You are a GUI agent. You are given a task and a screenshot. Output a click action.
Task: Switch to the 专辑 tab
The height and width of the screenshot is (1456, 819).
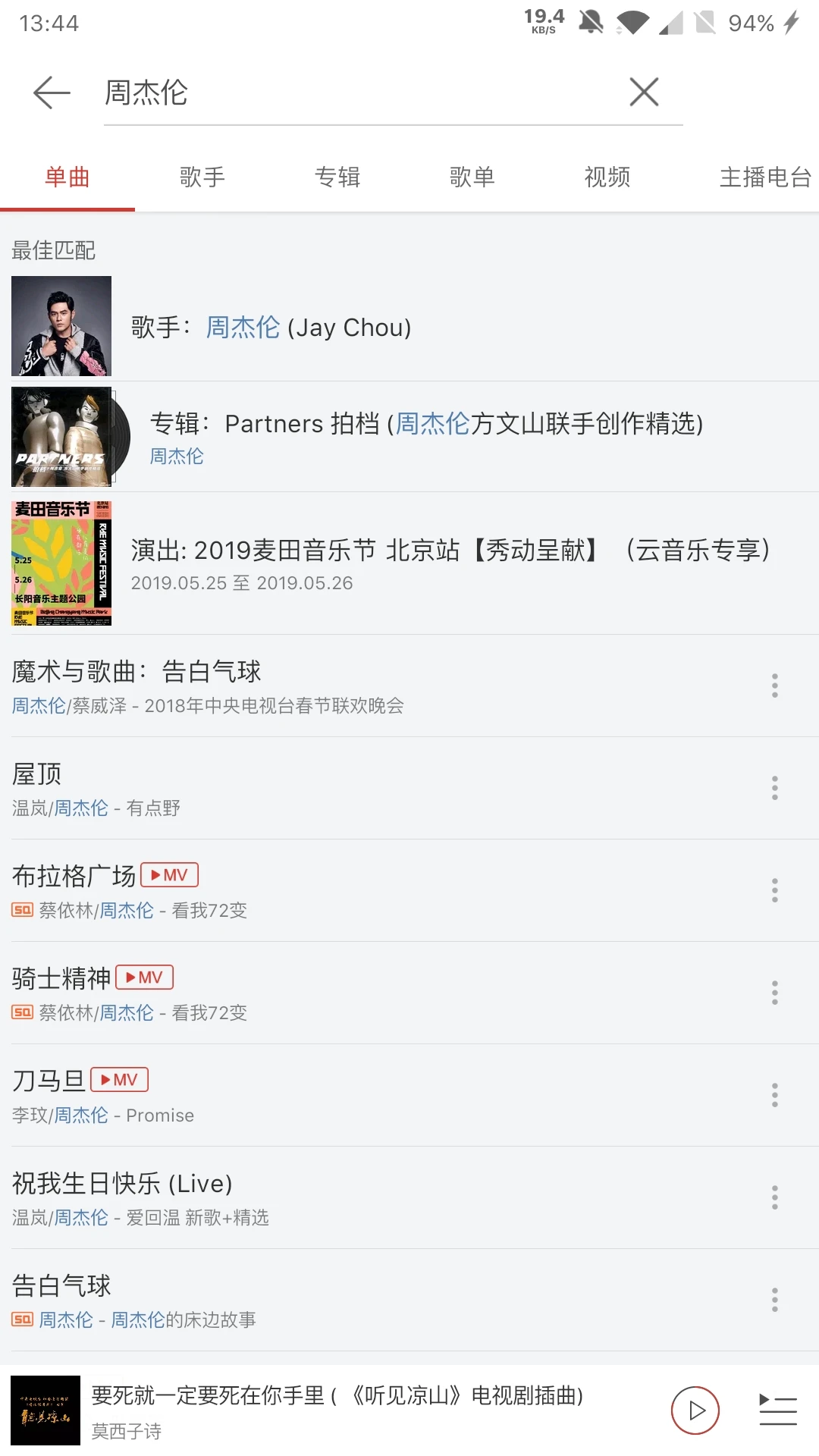(337, 177)
